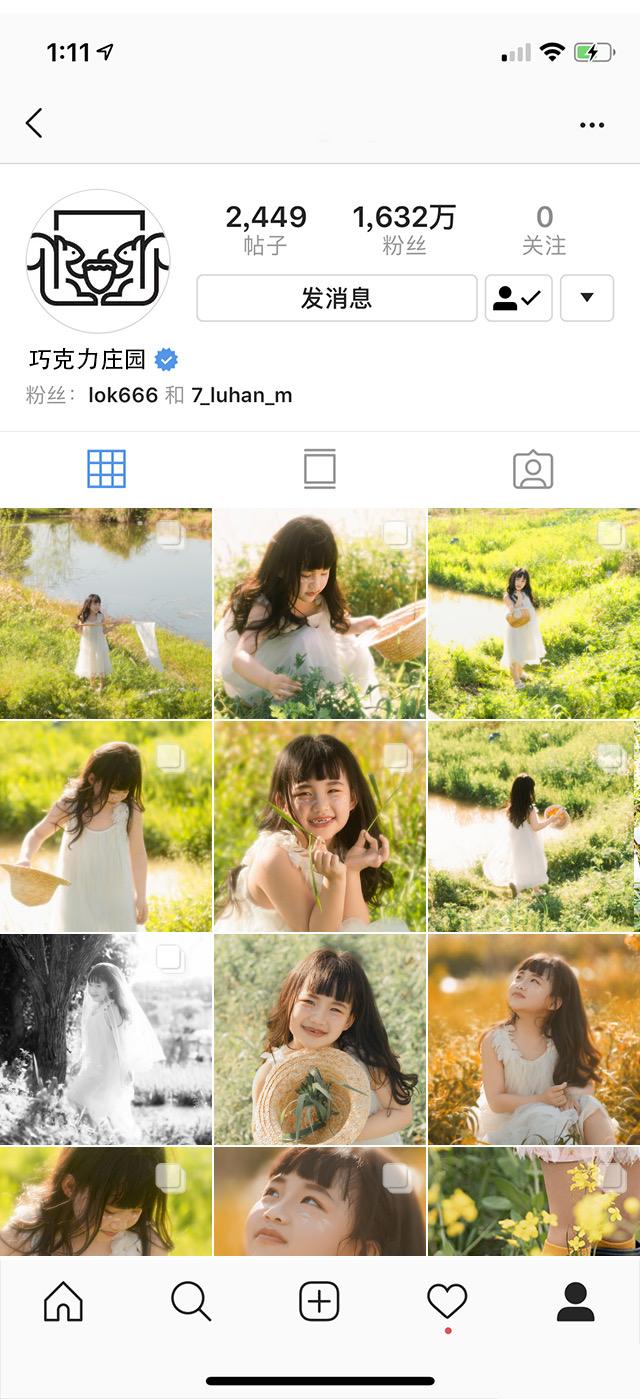The height and width of the screenshot is (1399, 640).
Task: Create a new post with plus icon
Action: click(320, 1302)
